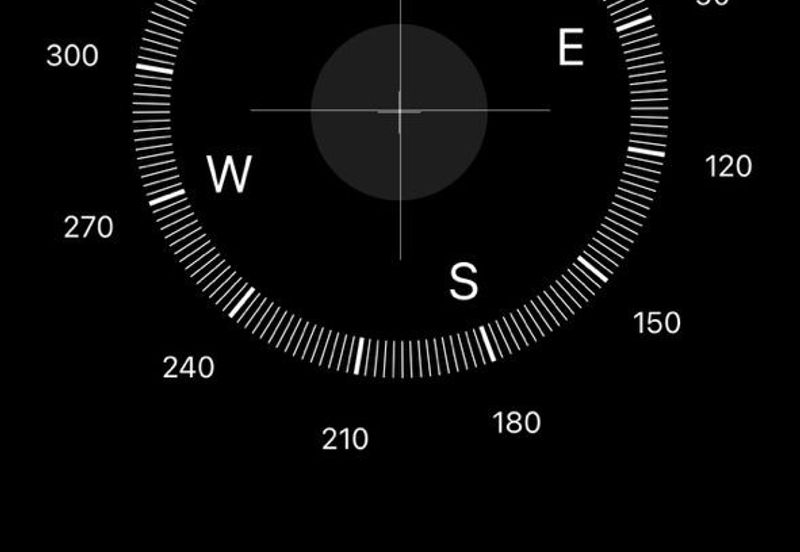
Task: Tap the compass dial to lock the bearing
Action: pyautogui.click(x=399, y=112)
